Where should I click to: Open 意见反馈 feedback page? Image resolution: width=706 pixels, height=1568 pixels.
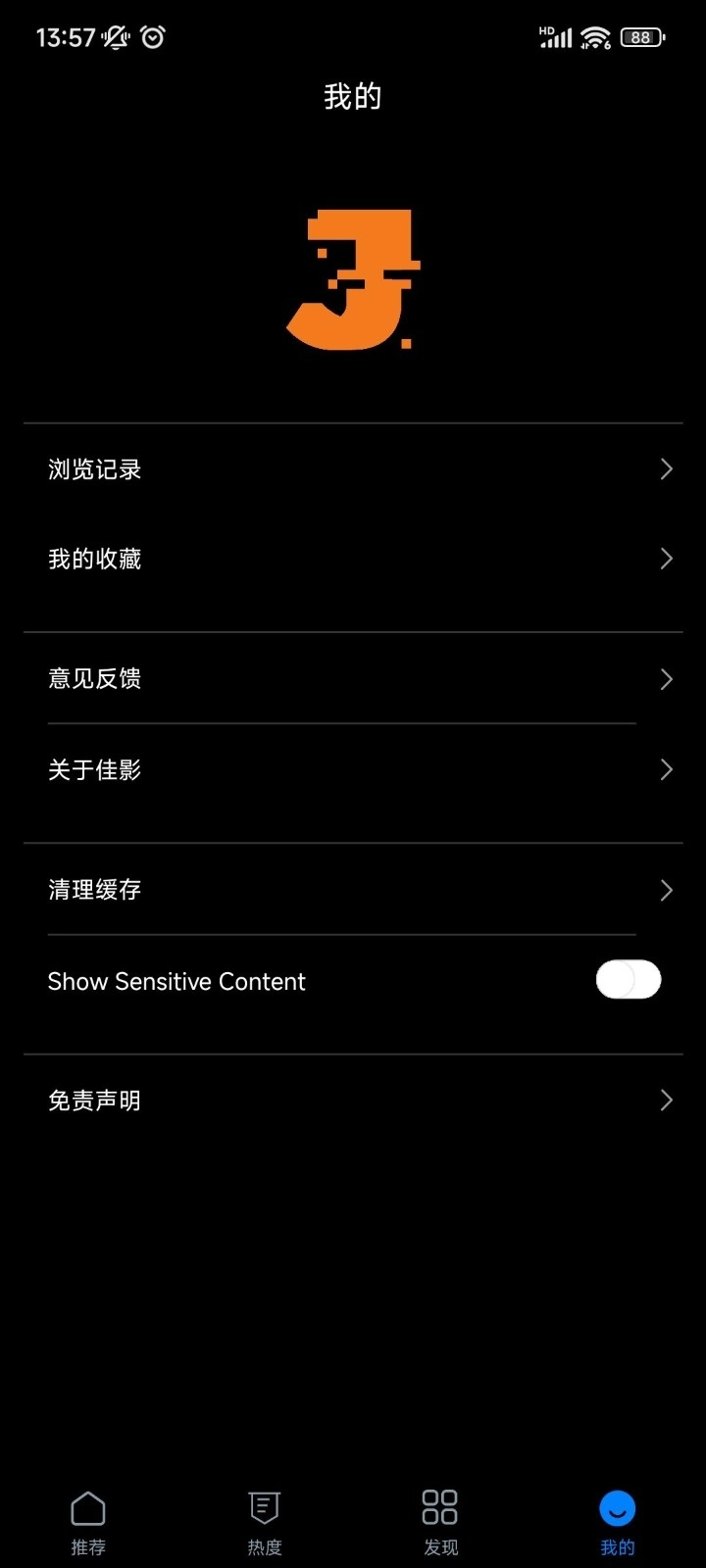coord(353,679)
